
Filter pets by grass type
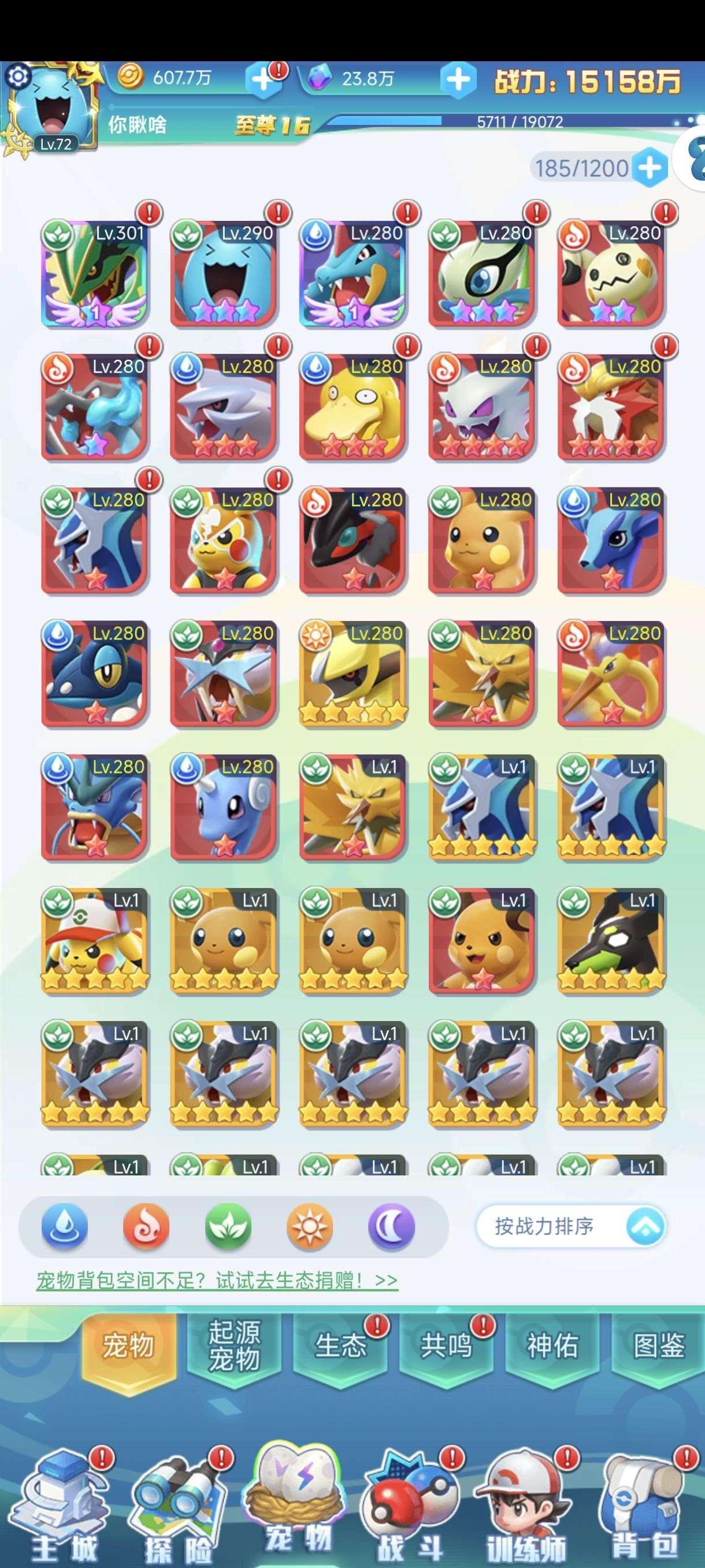(228, 1226)
